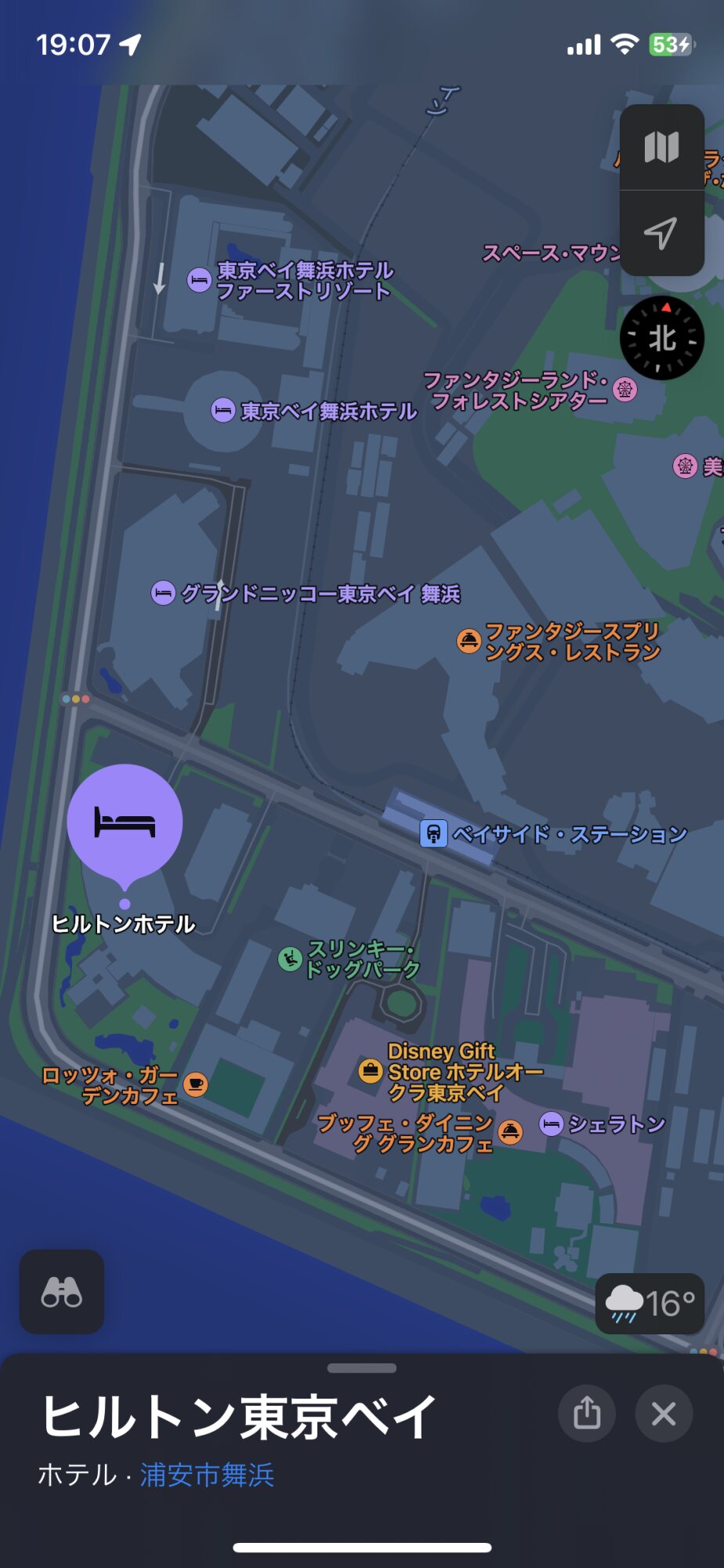Select the 東京ベイ舞浜ホテル marker
Viewport: 724px width, 1568px height.
(x=223, y=410)
